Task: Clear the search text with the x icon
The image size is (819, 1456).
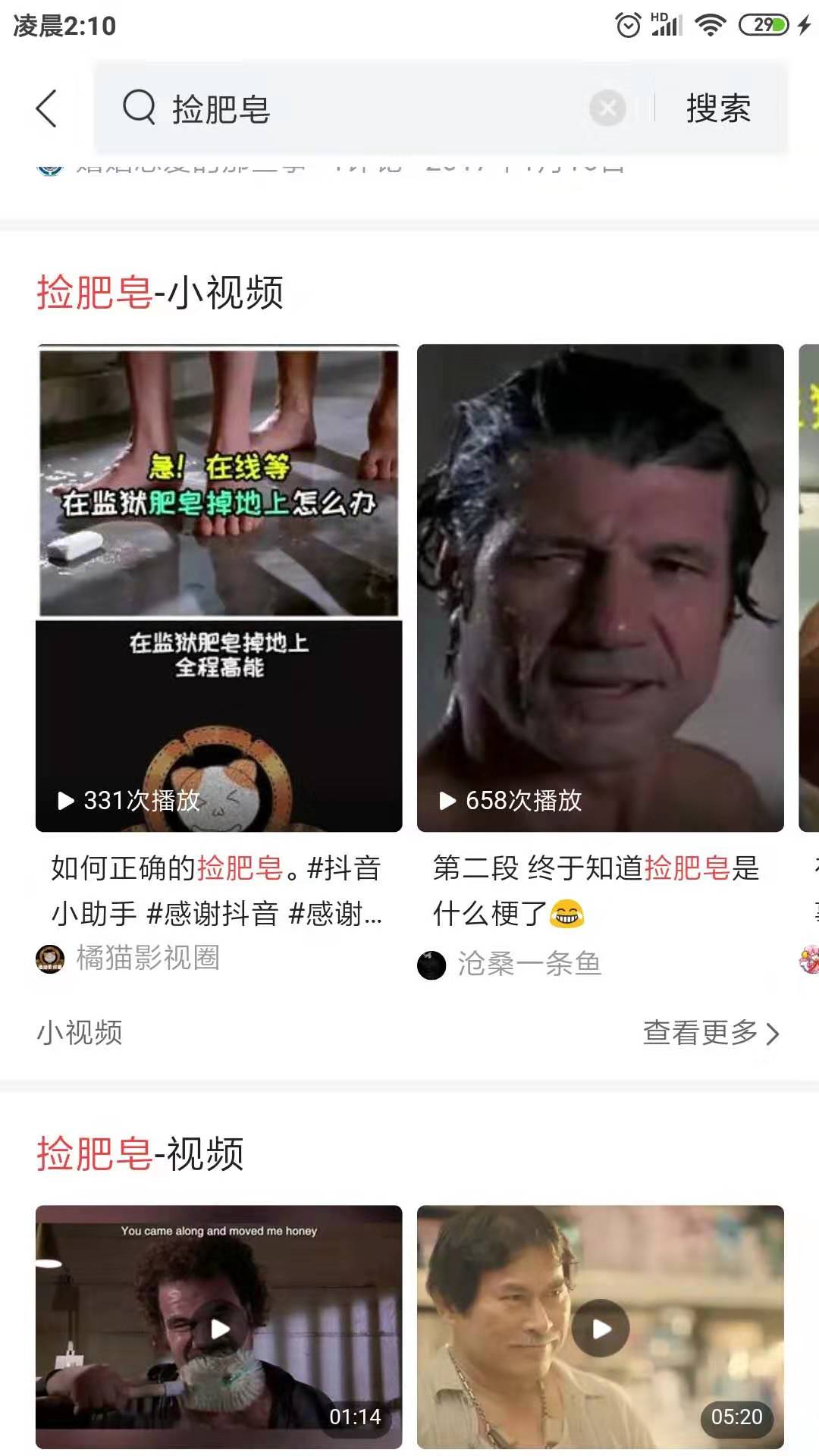Action: click(606, 108)
